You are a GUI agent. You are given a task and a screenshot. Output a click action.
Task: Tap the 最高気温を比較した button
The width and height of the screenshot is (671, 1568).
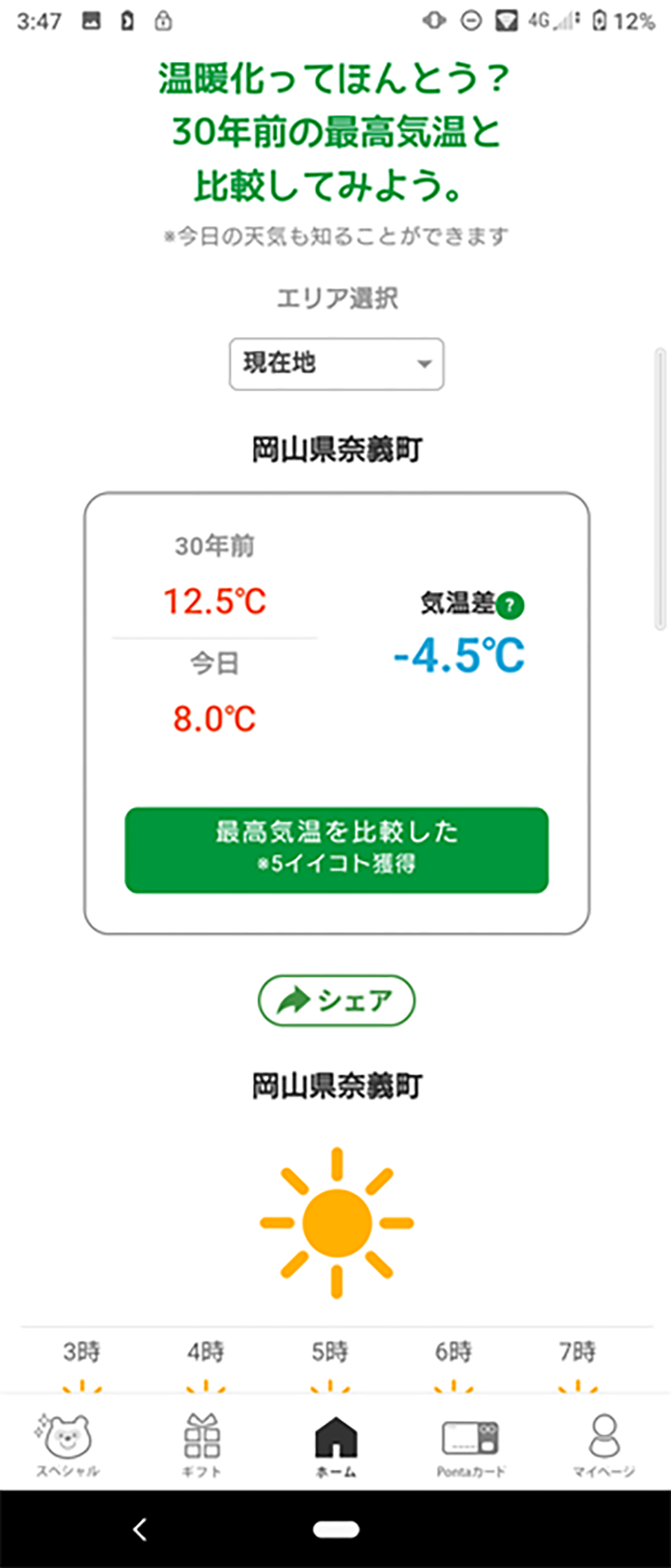pyautogui.click(x=336, y=850)
